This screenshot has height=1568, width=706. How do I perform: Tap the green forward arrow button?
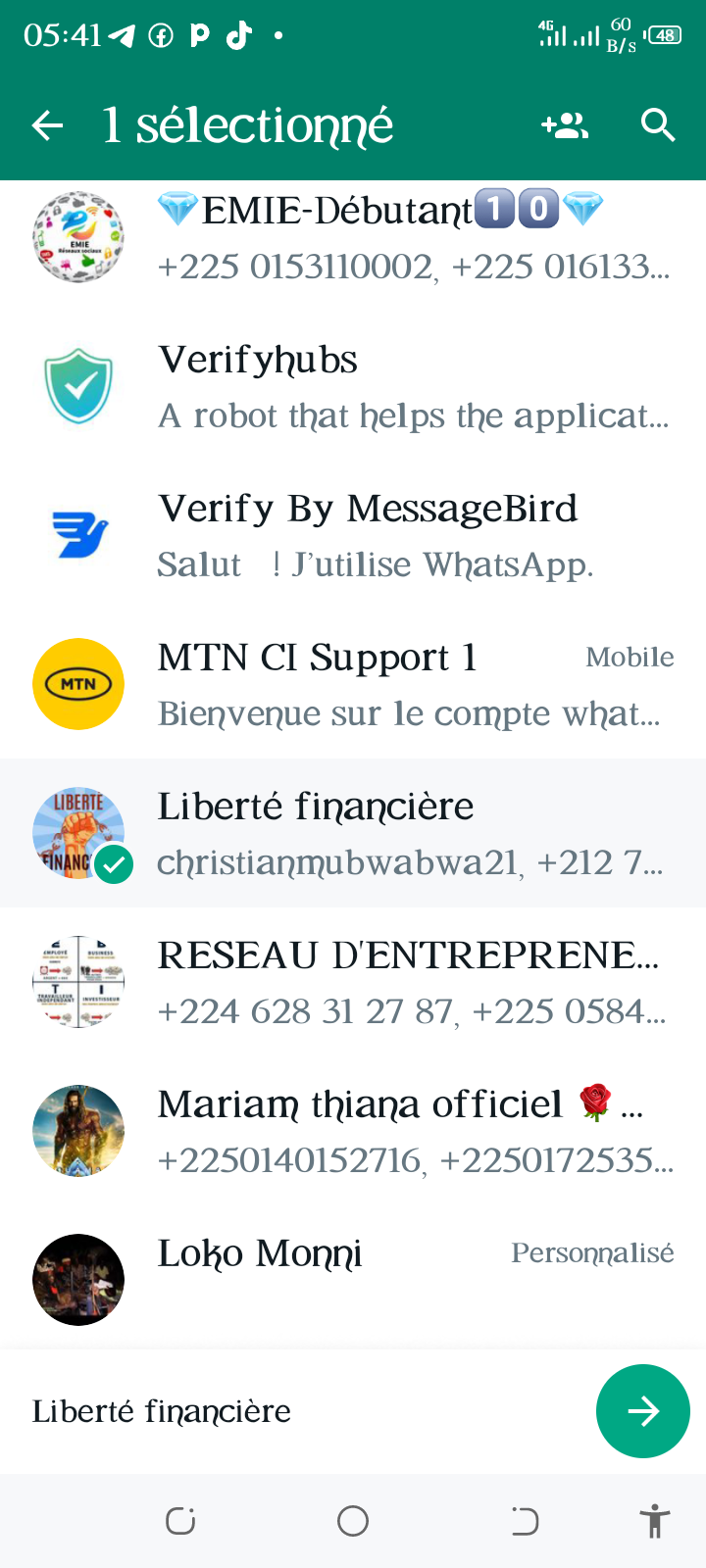pyautogui.click(x=642, y=1411)
